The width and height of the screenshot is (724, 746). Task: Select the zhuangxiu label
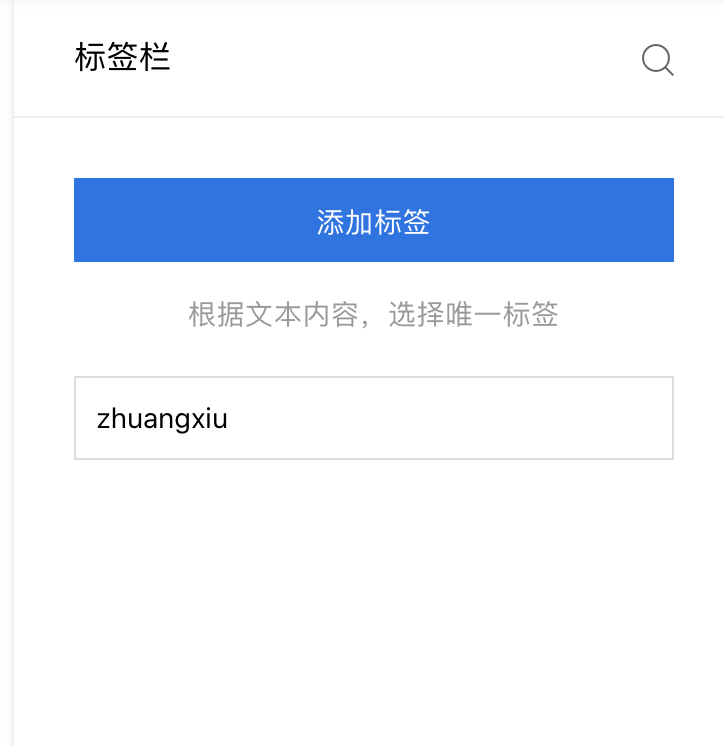pyautogui.click(x=373, y=418)
